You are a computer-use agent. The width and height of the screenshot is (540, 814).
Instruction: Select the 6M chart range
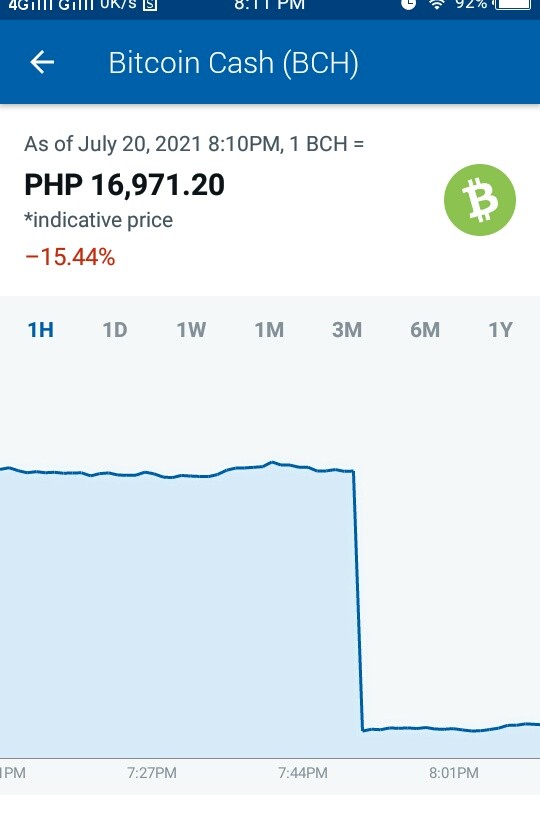[425, 330]
